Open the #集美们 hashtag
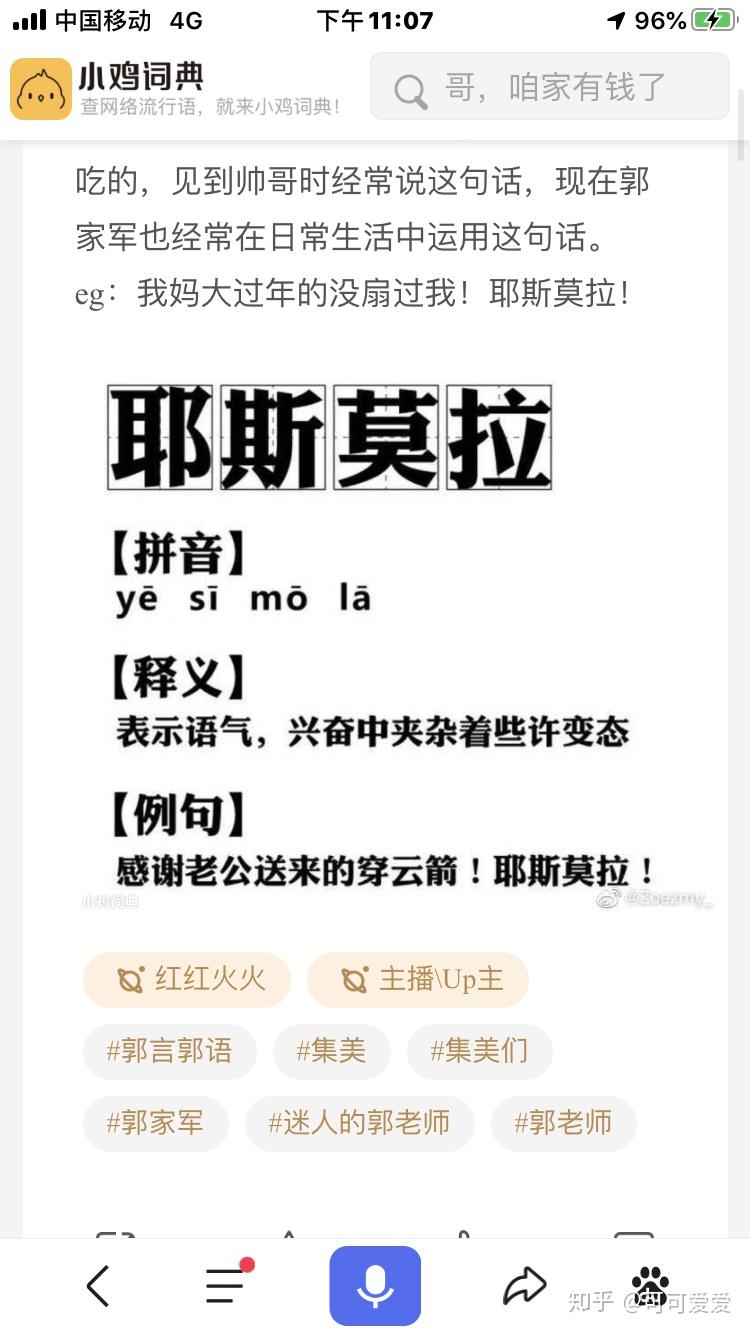The height and width of the screenshot is (1334, 750). [x=479, y=1051]
